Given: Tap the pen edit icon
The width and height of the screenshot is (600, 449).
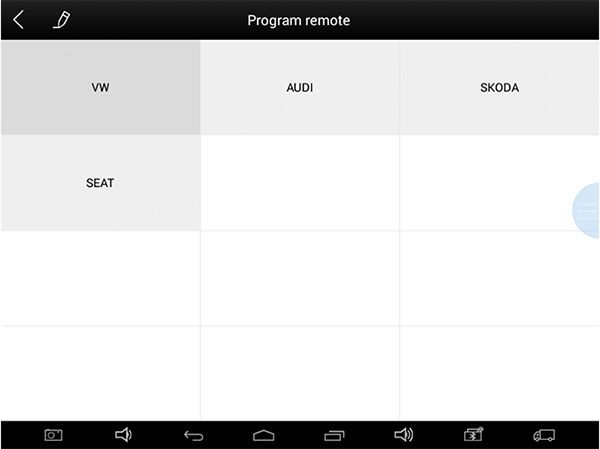Looking at the screenshot, I should pyautogui.click(x=60, y=19).
